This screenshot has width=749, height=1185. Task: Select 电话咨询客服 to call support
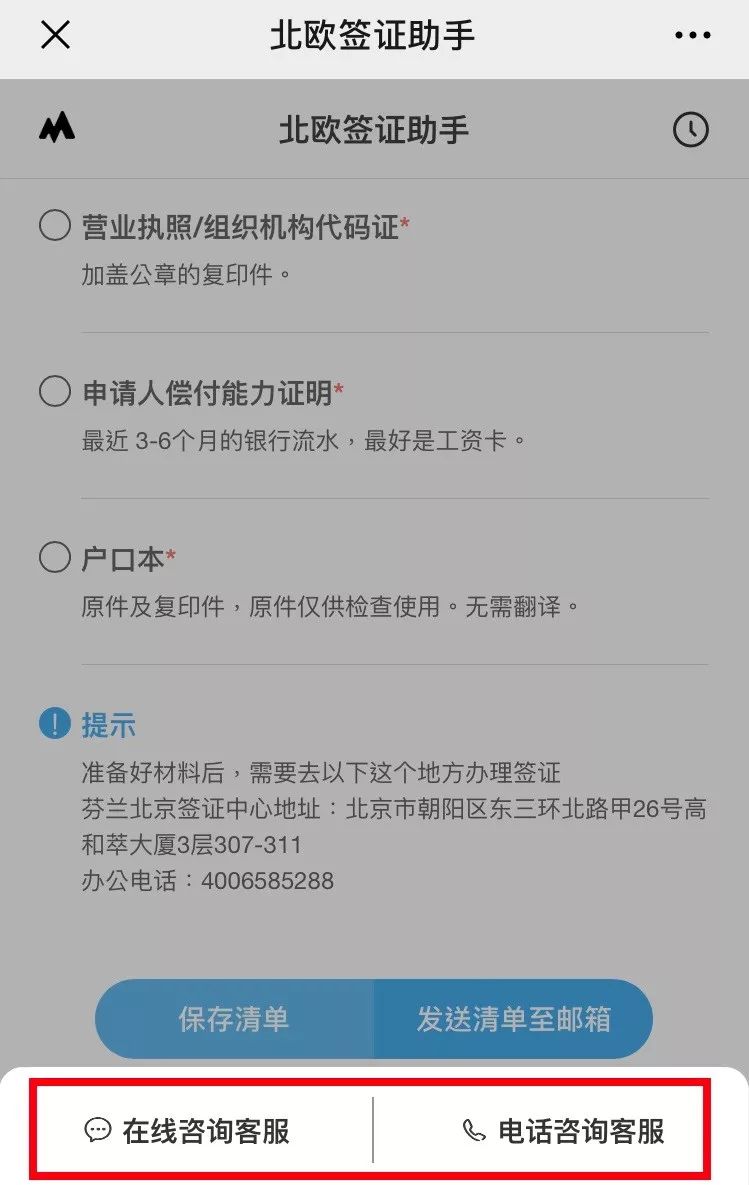[x=565, y=1131]
